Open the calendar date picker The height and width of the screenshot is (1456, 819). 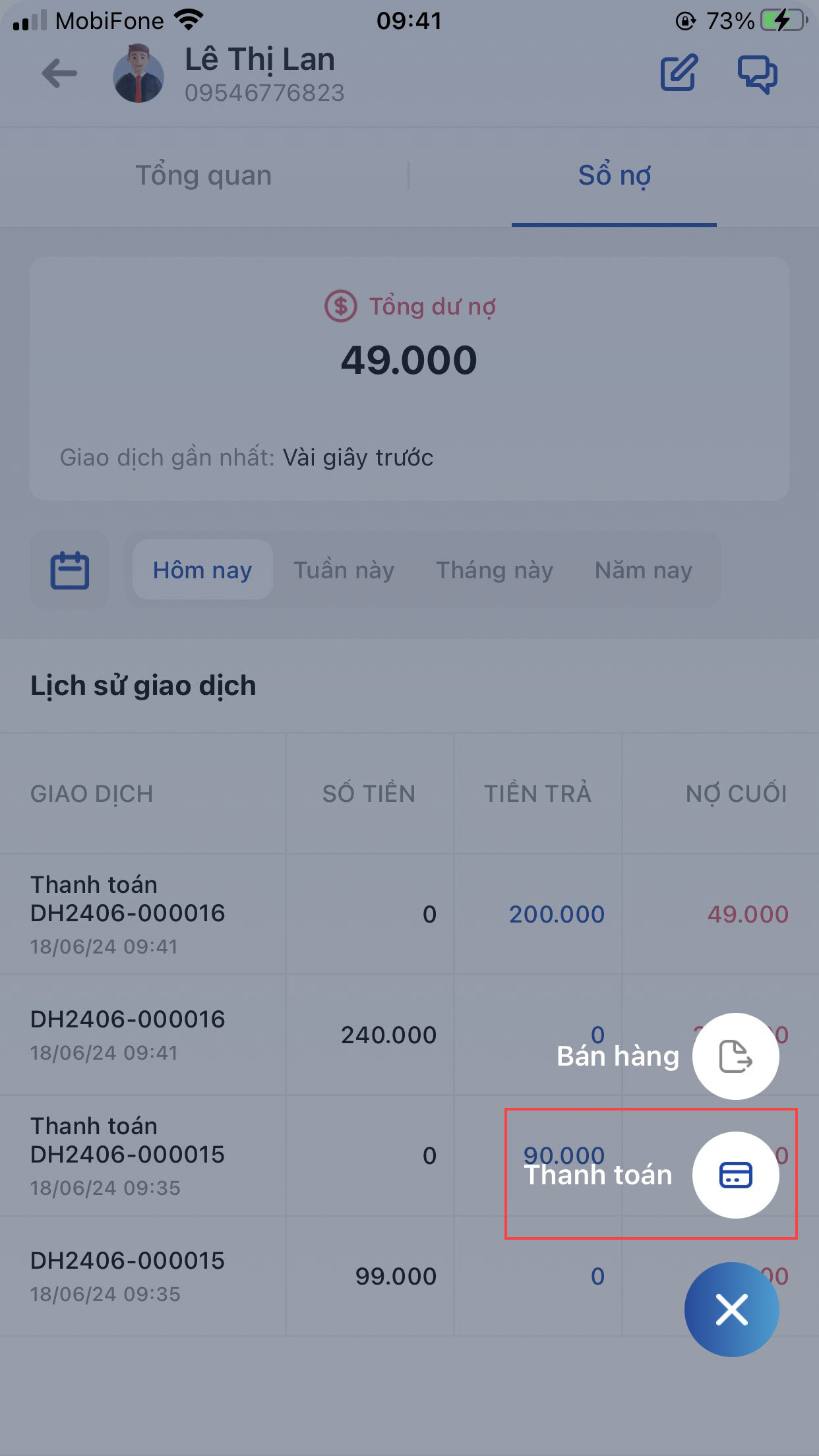coord(69,570)
